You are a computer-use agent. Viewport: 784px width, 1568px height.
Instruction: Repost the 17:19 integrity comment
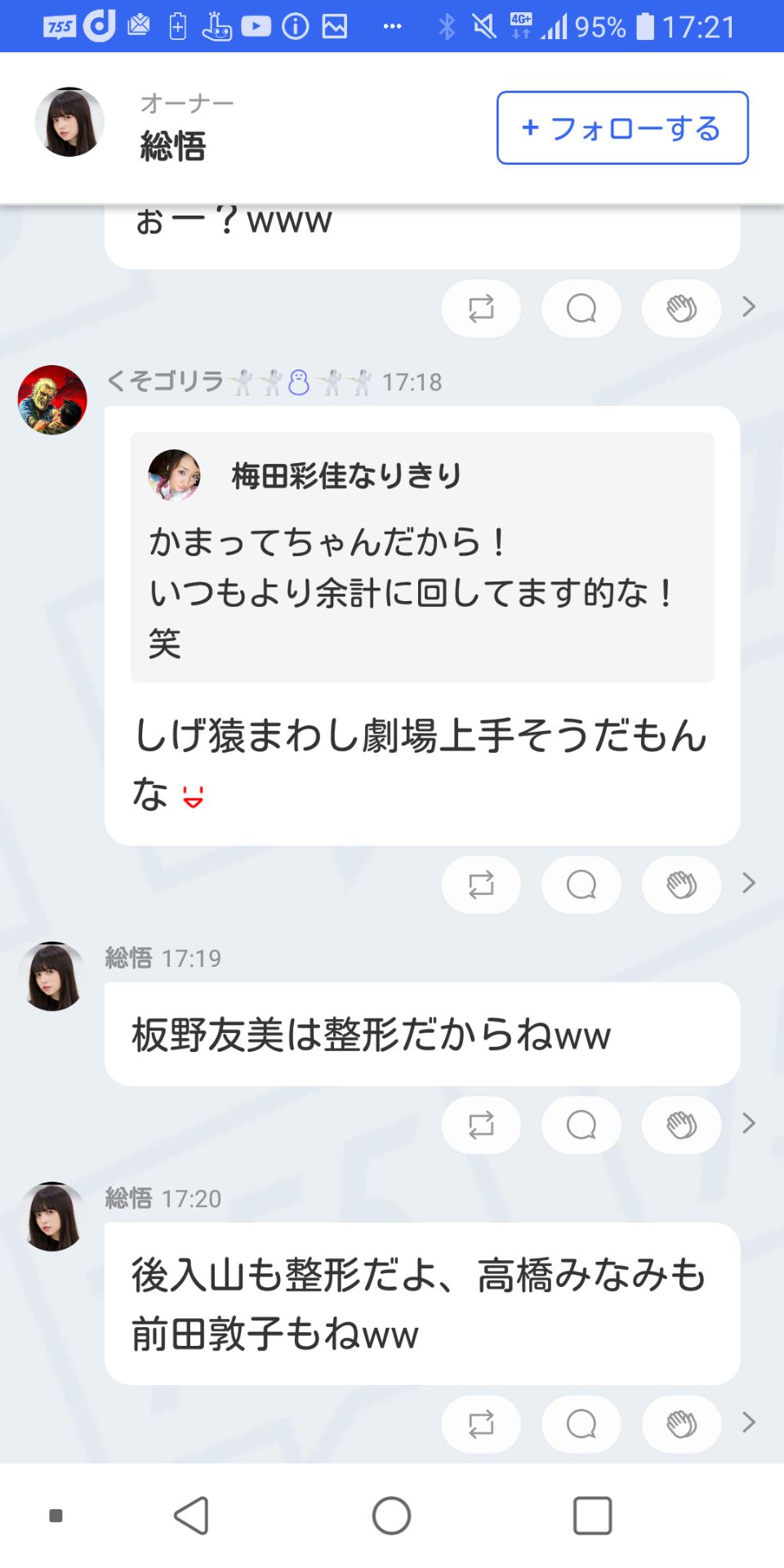(x=481, y=1125)
